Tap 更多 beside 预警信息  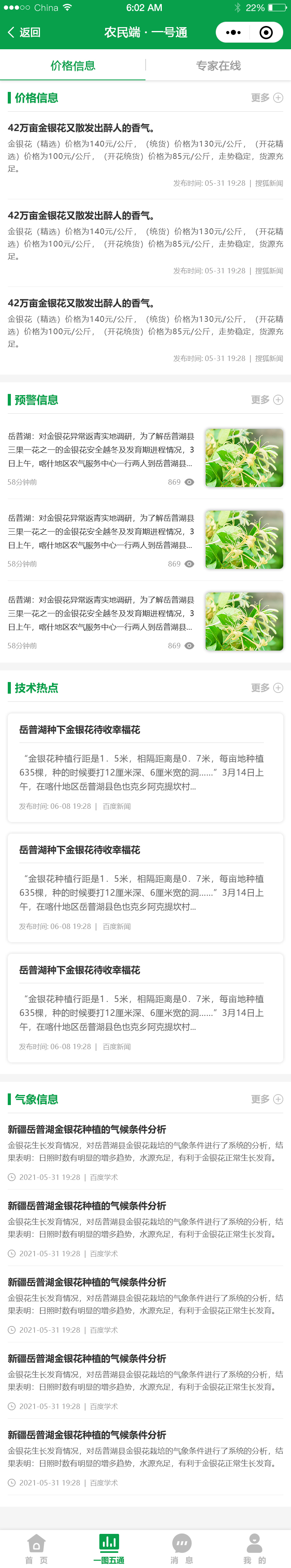[267, 400]
